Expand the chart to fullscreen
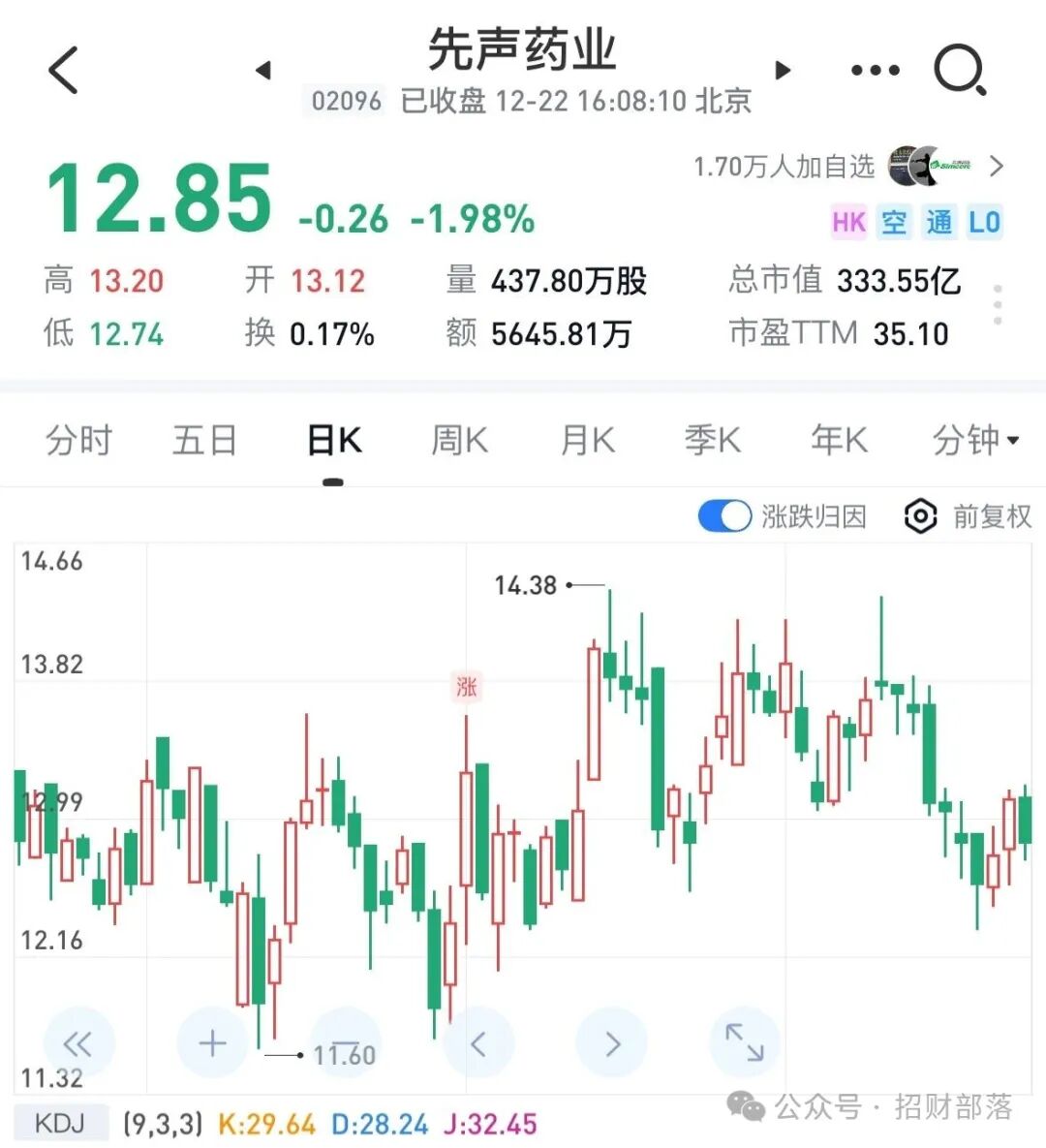The width and height of the screenshot is (1046, 1148). (744, 1043)
